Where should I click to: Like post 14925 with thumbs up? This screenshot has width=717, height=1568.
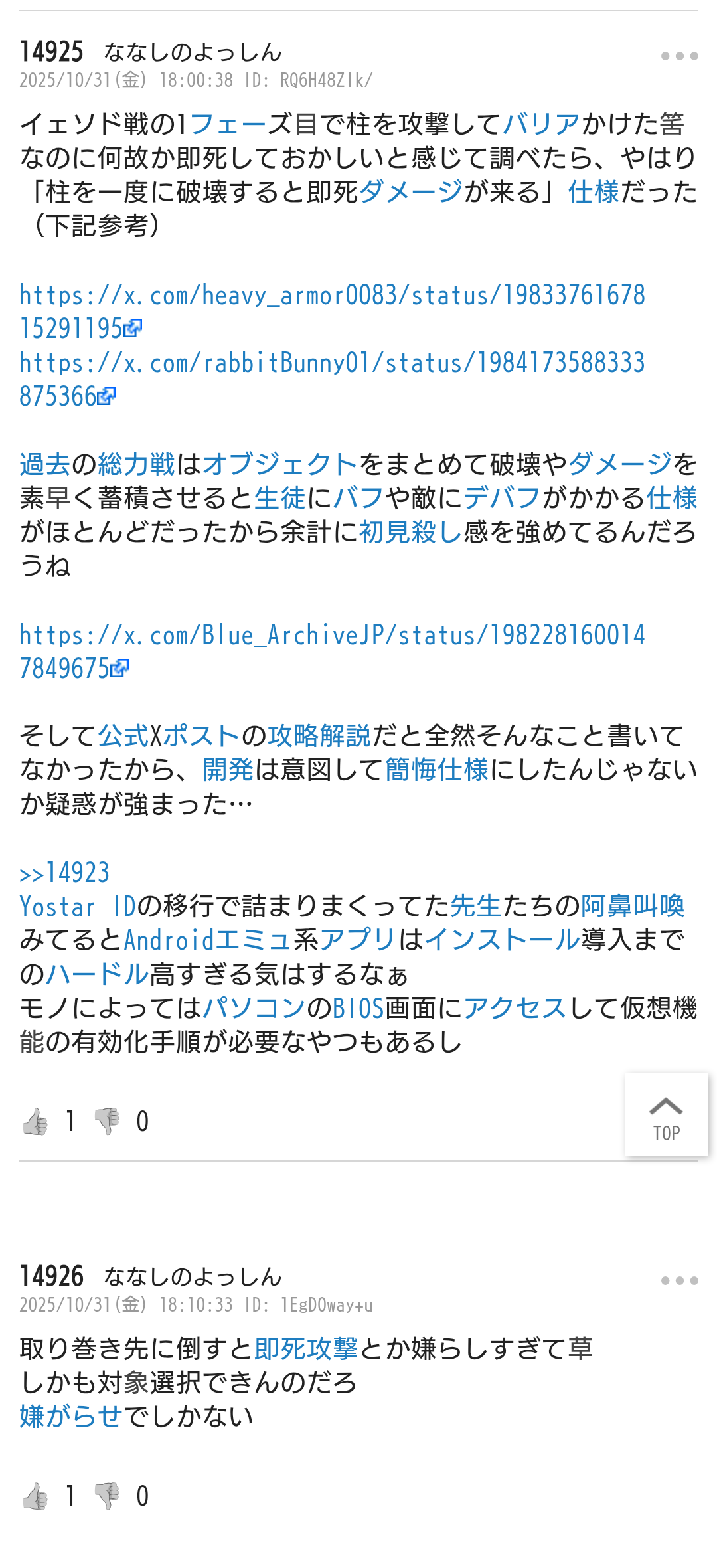tap(35, 1122)
